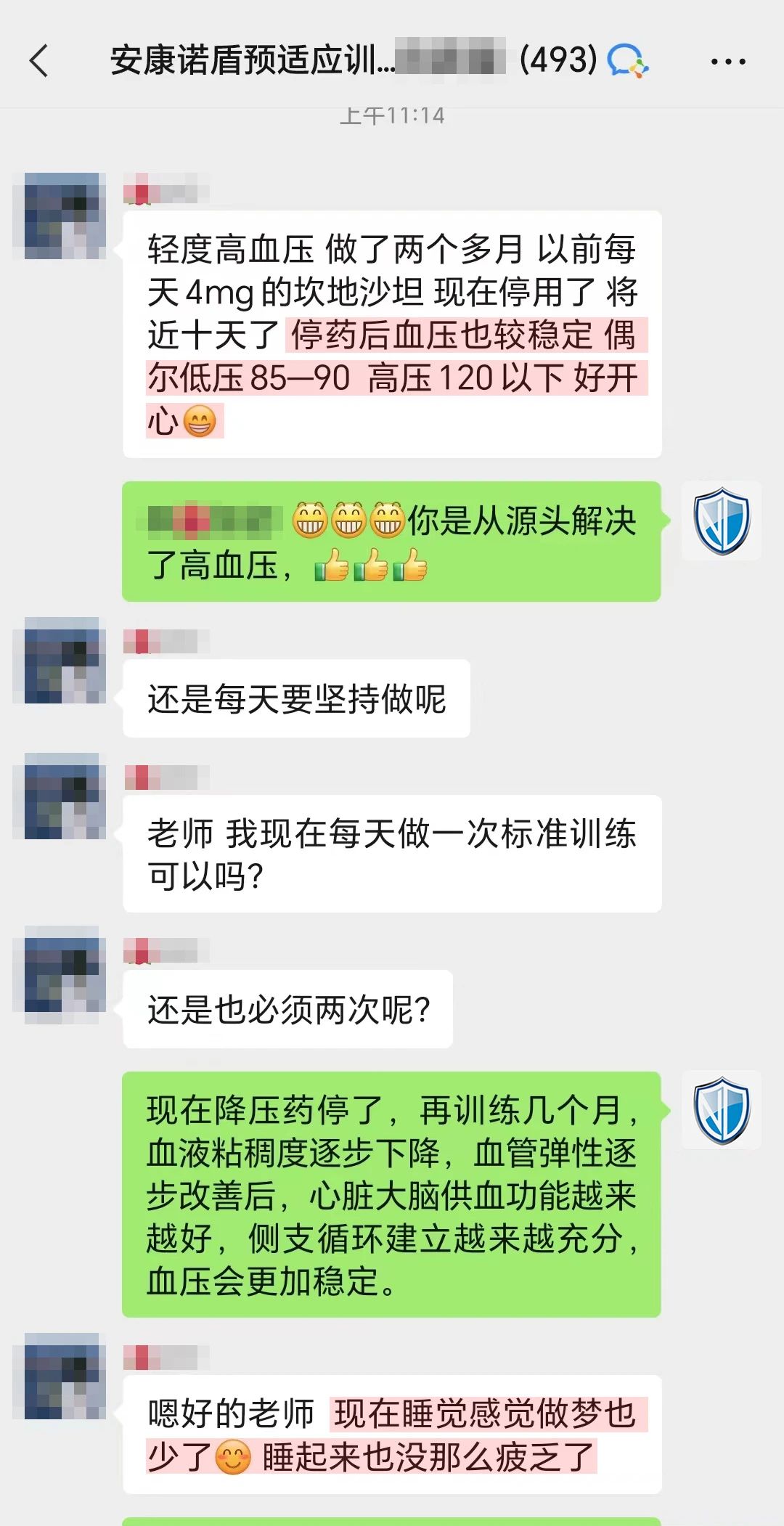
Task: Tap the shield avatar beside 现在降压药停了 reply
Action: pos(721,1110)
